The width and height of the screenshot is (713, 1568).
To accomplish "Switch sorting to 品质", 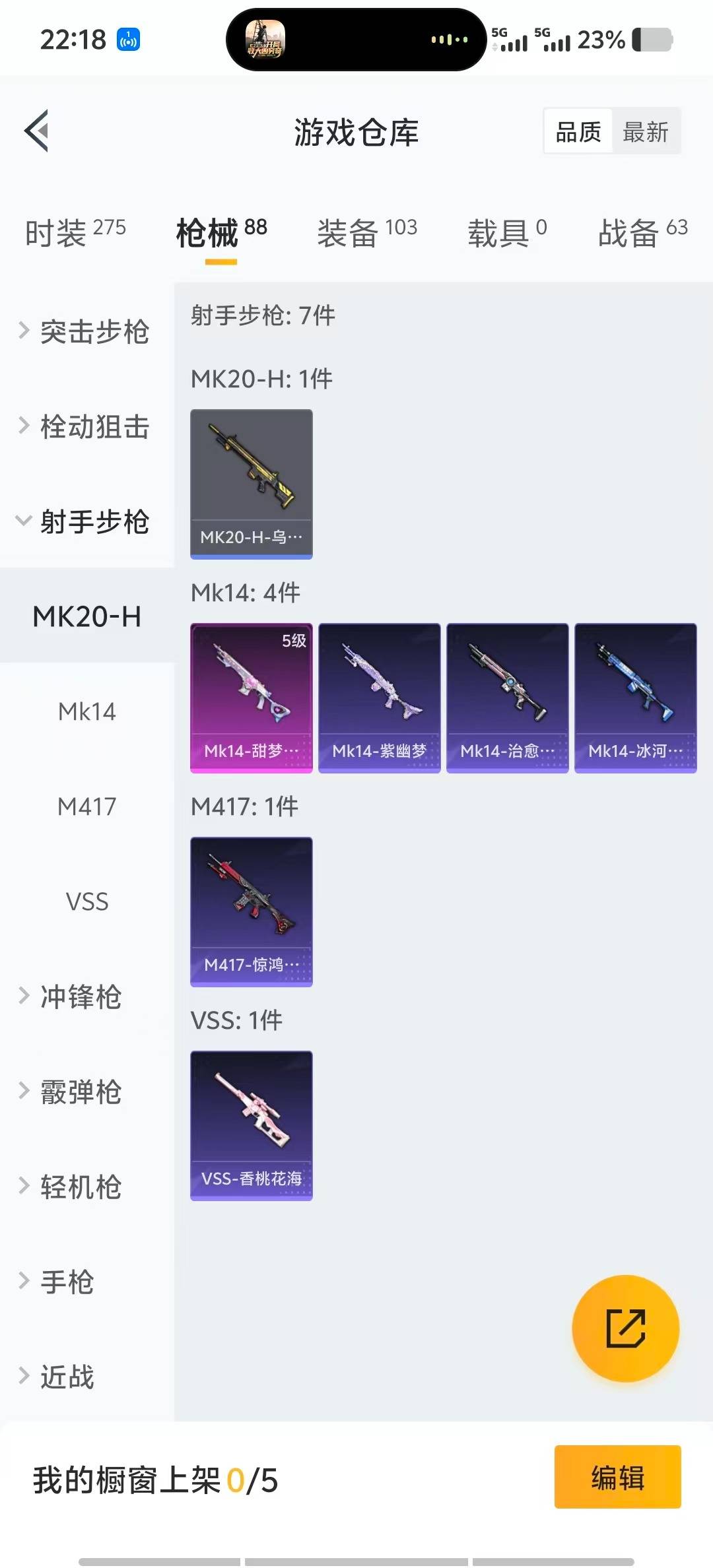I will 577,131.
